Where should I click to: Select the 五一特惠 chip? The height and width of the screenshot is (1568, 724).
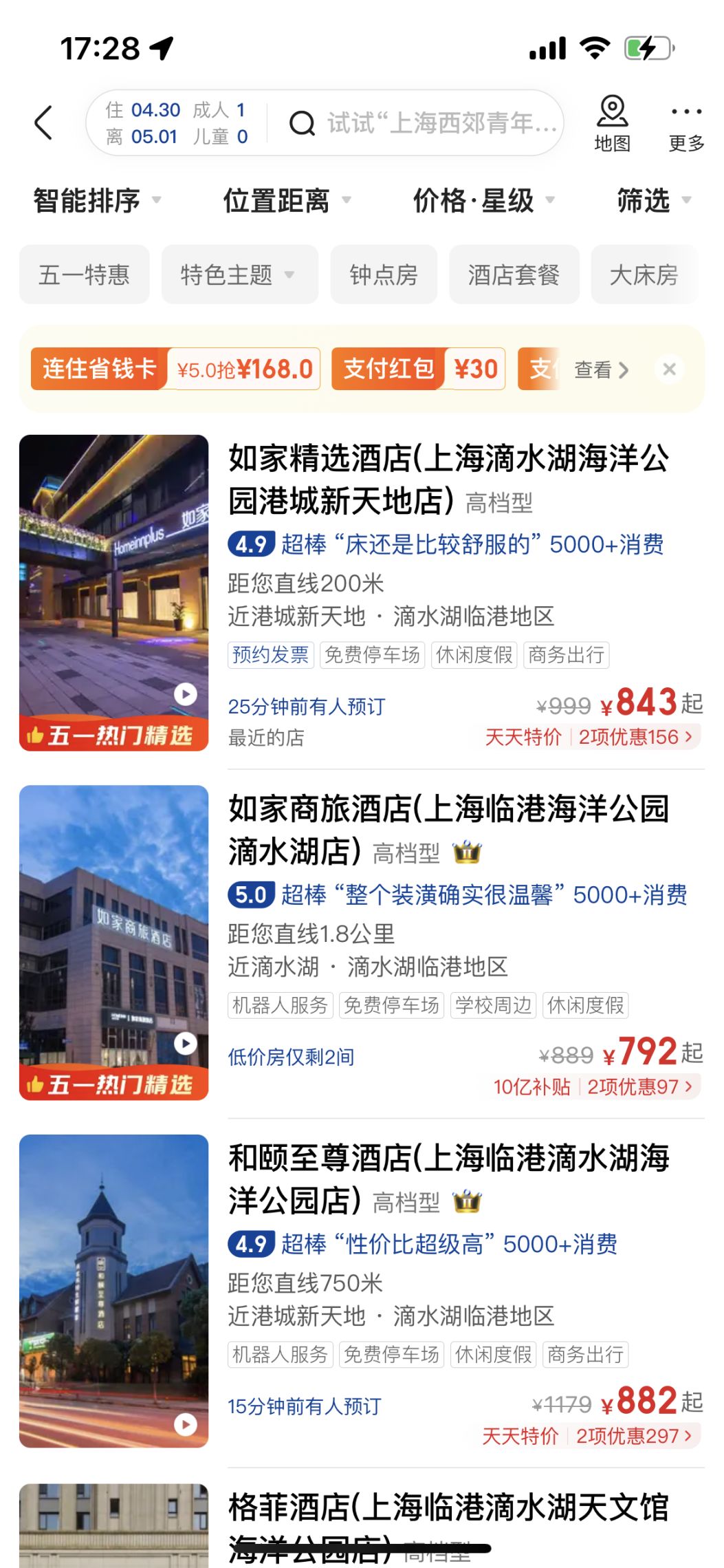[84, 275]
